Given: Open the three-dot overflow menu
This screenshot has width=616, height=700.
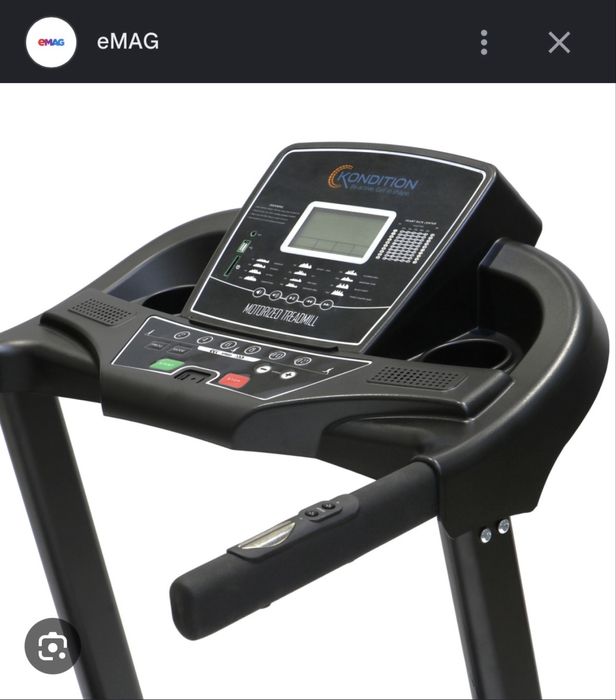Looking at the screenshot, I should (484, 42).
